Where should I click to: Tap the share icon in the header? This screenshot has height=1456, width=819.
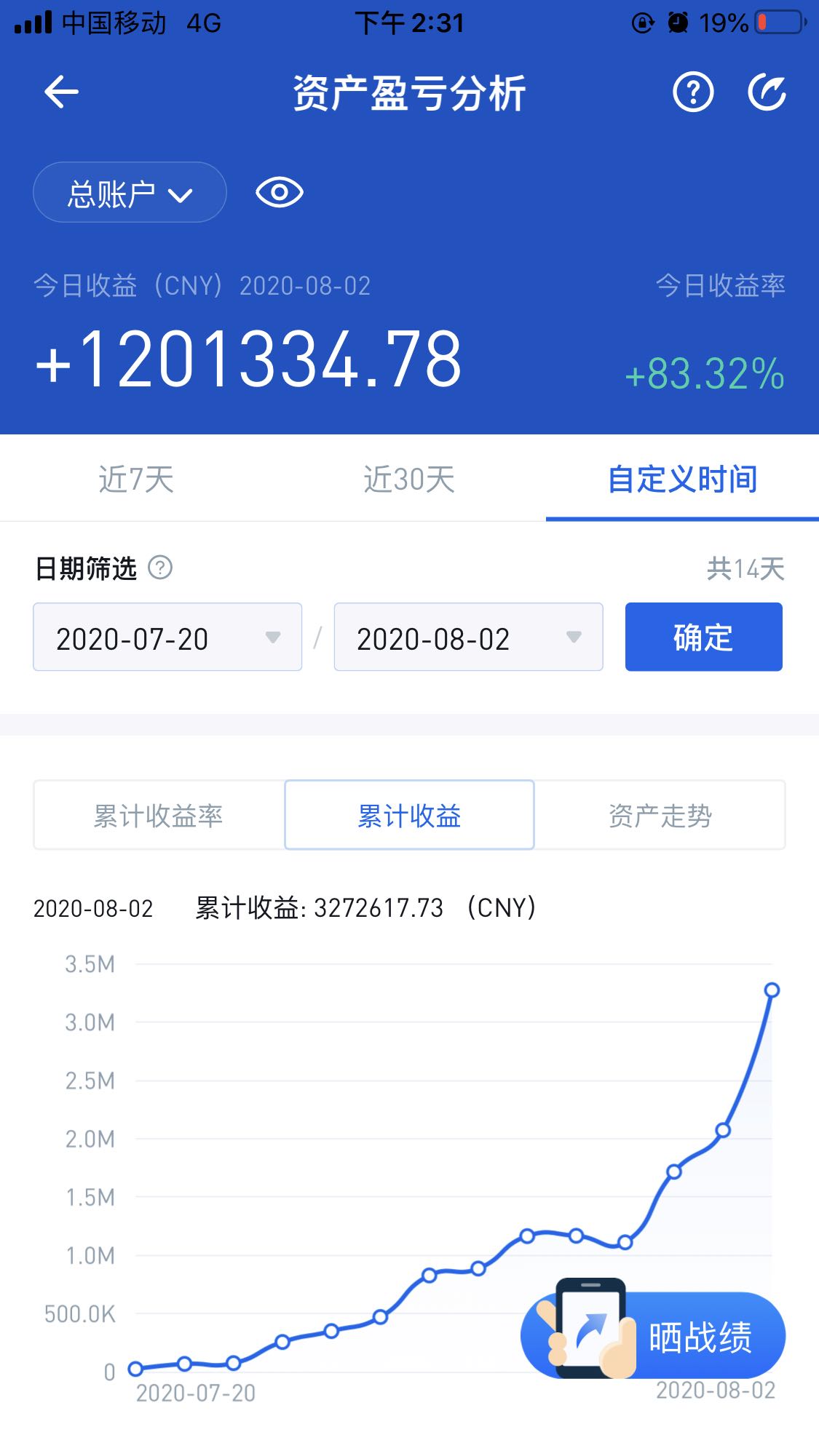767,92
